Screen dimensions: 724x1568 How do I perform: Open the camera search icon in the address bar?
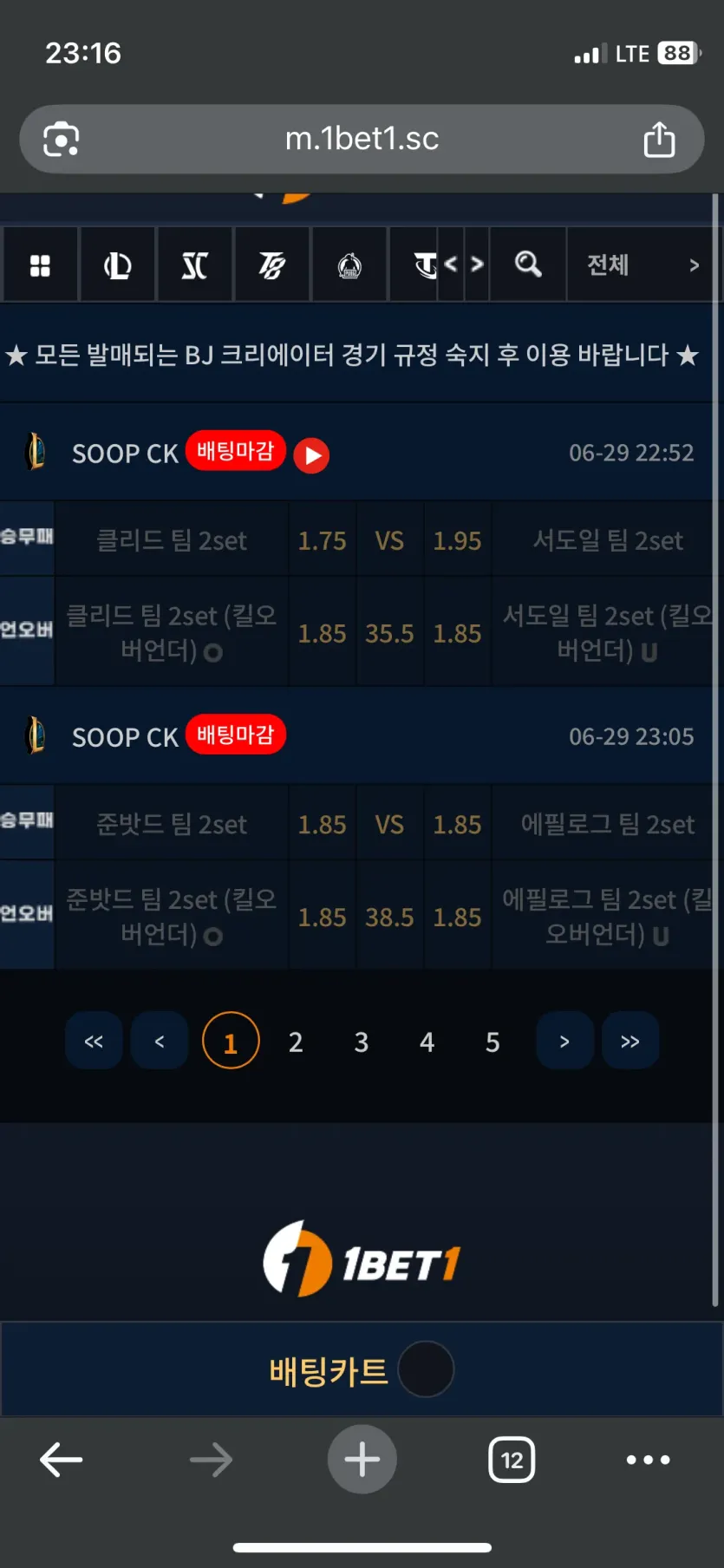pos(61,139)
